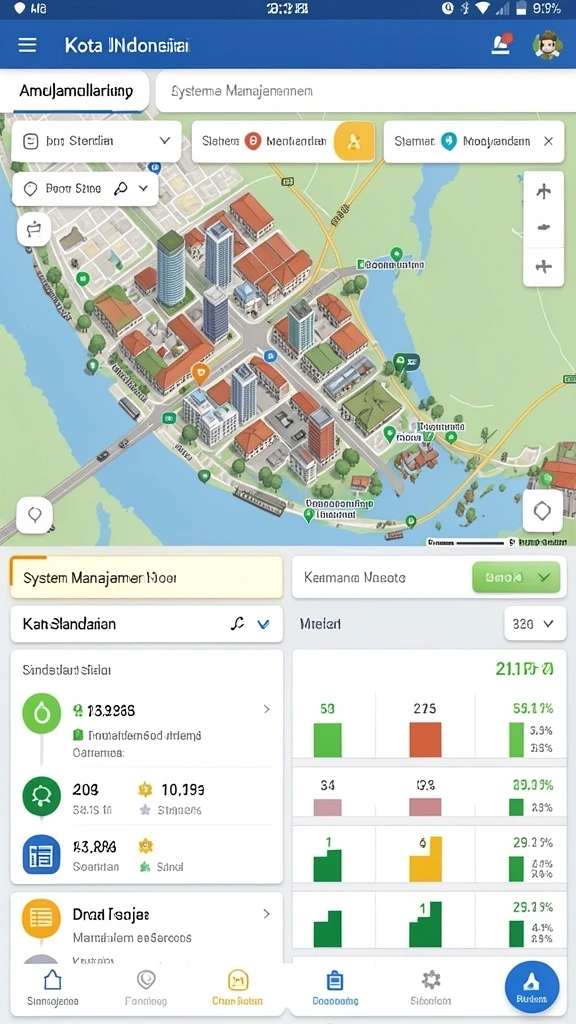
Task: Tap the map layers button at bottom right
Action: coord(542,511)
